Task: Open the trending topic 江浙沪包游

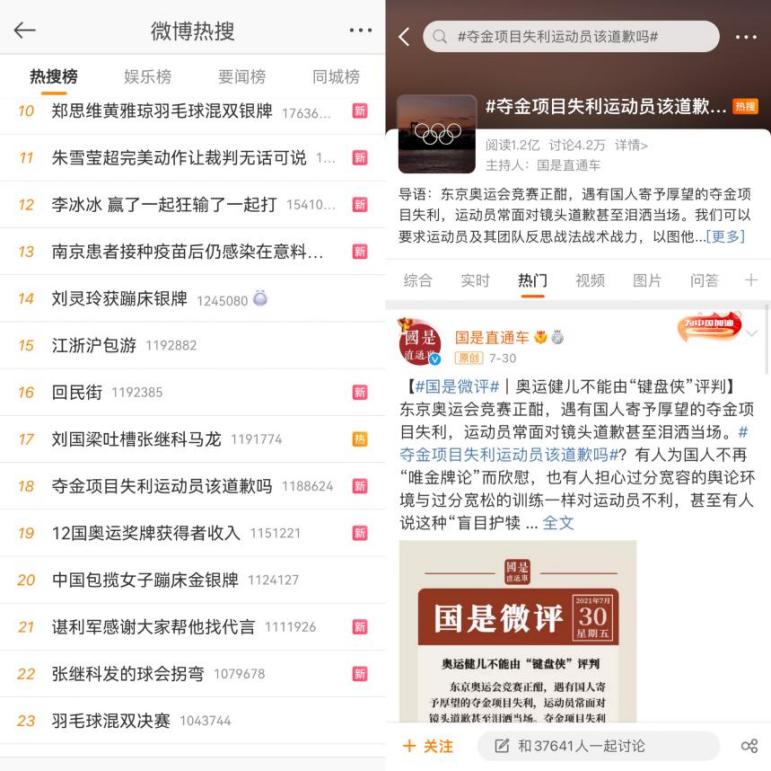Action: [93, 346]
